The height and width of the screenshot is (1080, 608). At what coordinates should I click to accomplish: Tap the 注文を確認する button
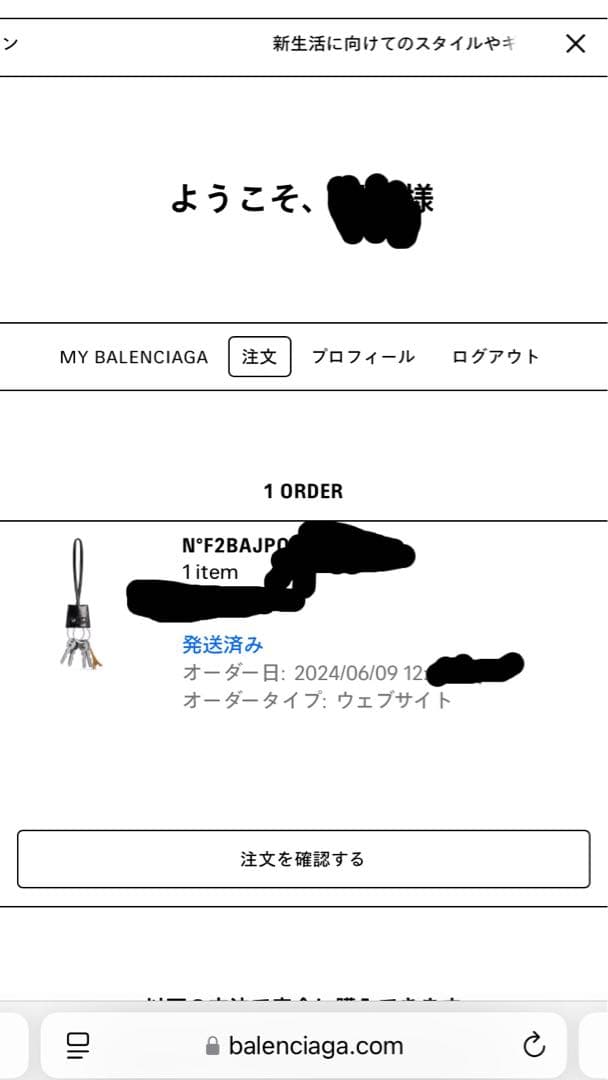(x=303, y=859)
